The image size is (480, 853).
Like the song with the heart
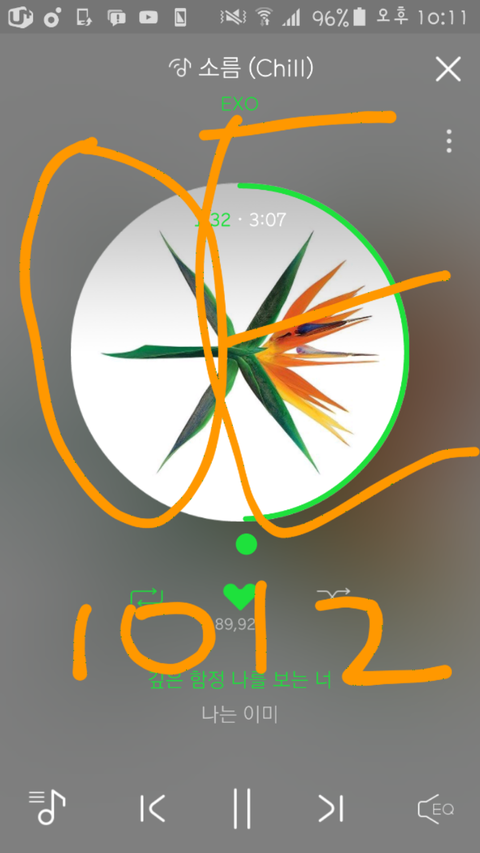click(239, 597)
